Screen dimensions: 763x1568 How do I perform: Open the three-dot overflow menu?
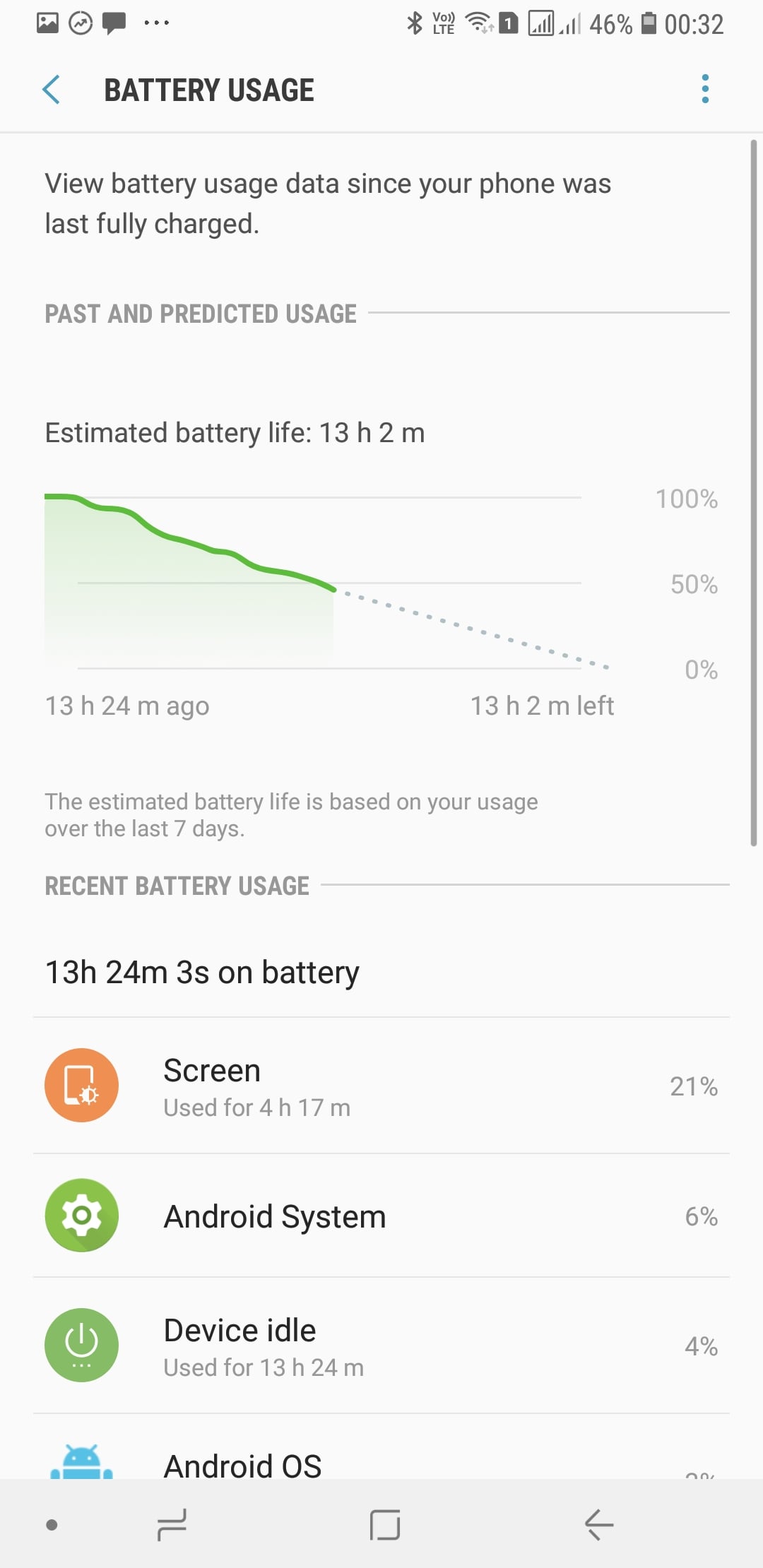coord(704,89)
